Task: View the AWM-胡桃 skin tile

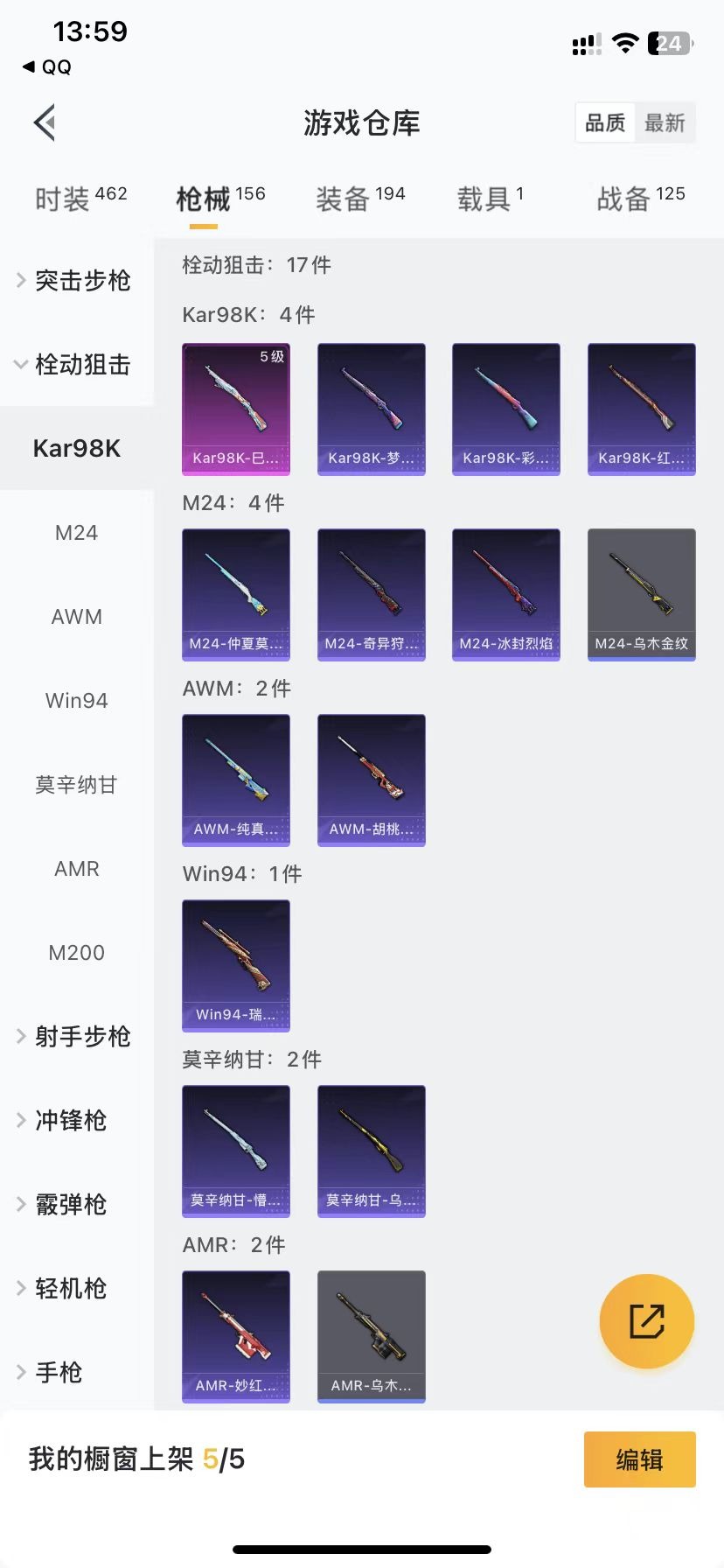Action: tap(371, 780)
